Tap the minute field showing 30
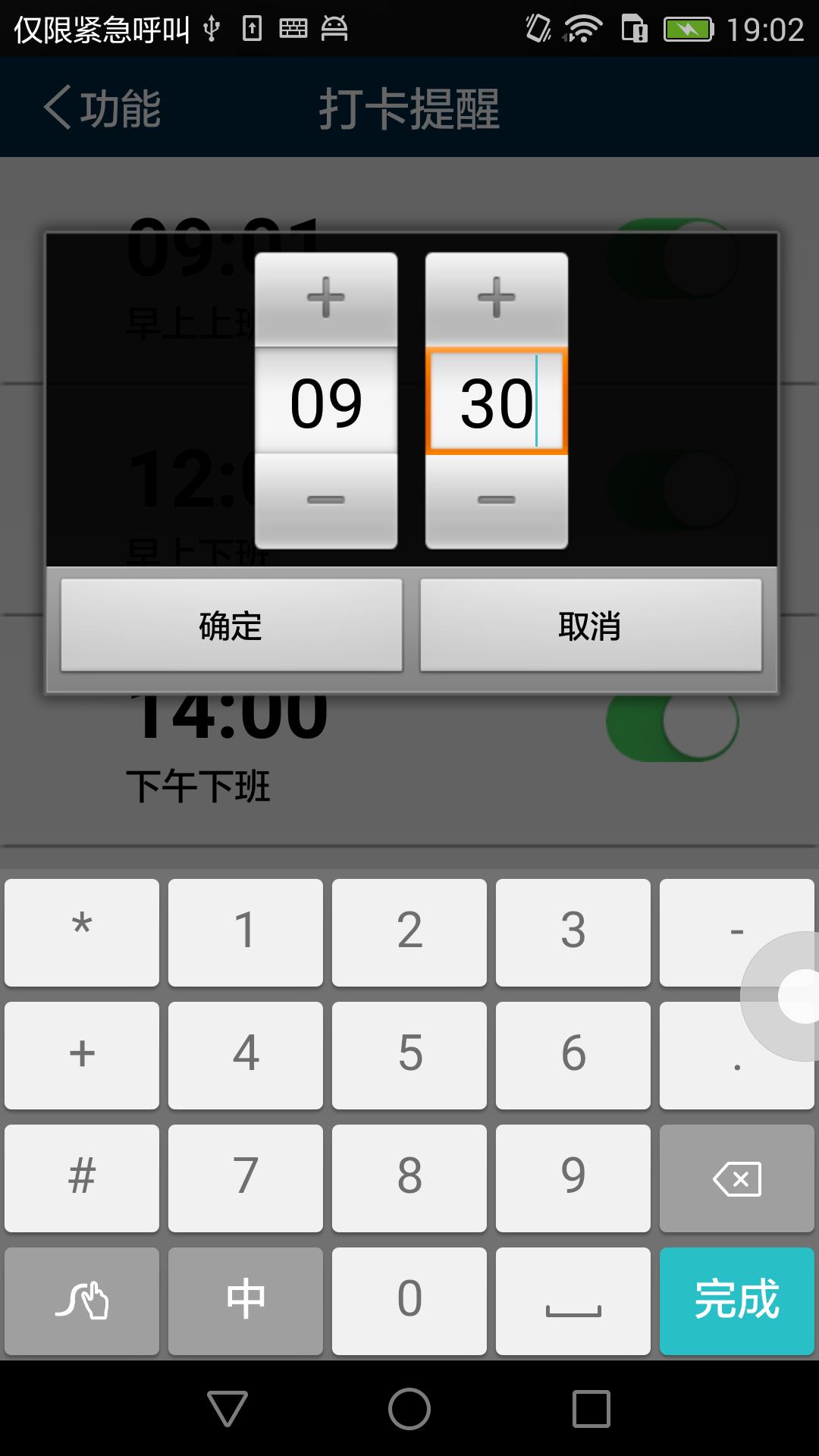Screen dimensions: 819x1456 point(497,402)
